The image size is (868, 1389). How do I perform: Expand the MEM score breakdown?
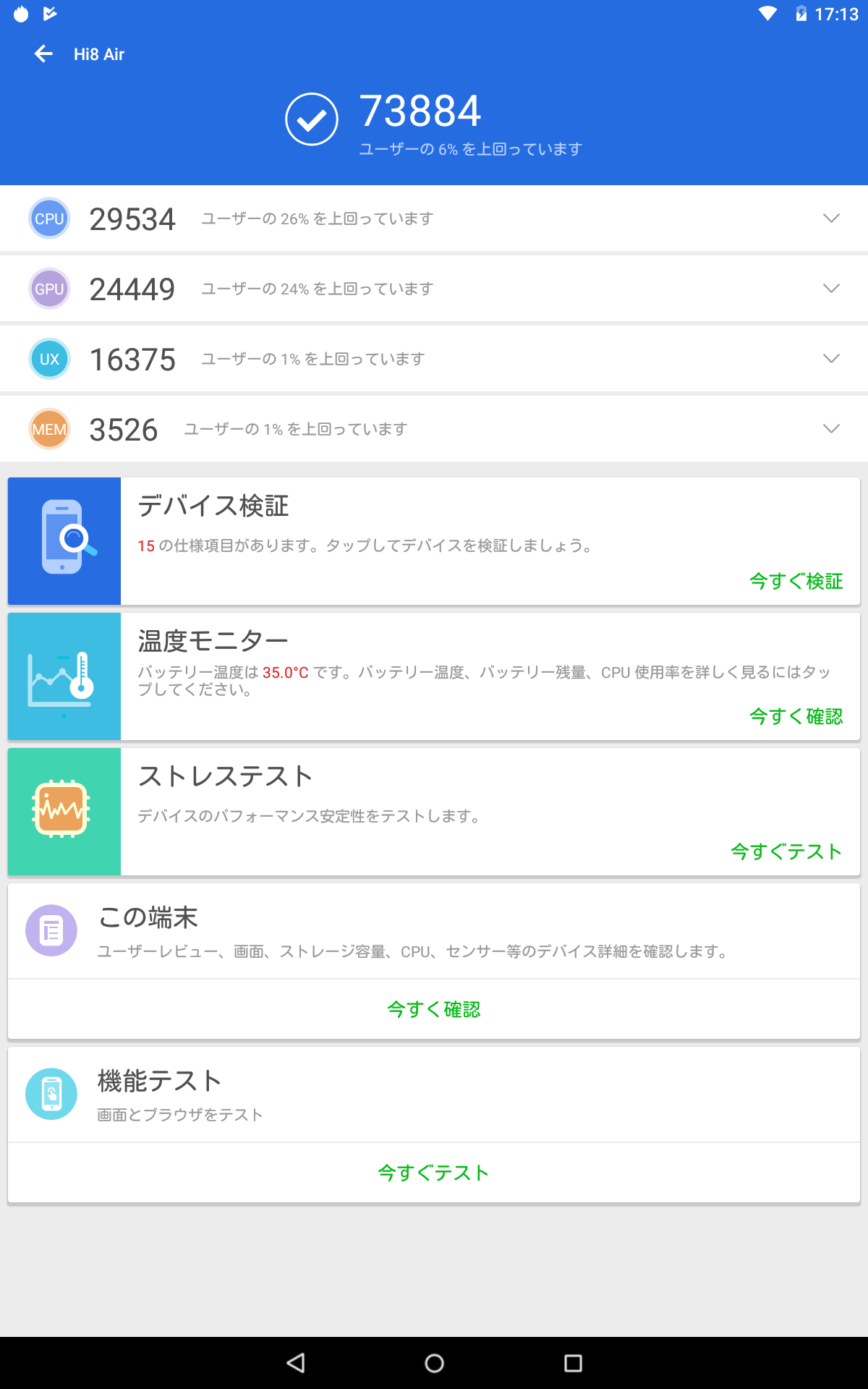coord(831,429)
